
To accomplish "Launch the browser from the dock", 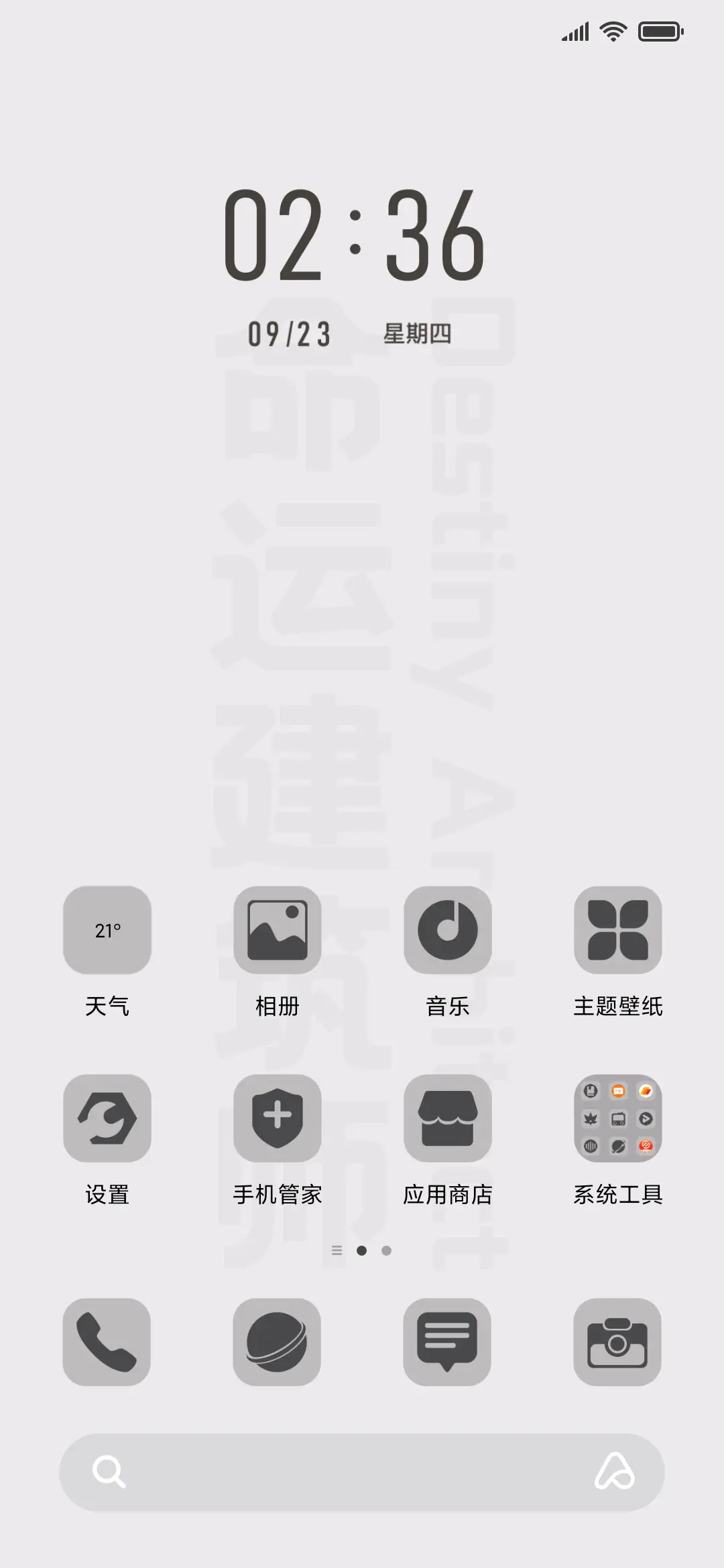I will (x=278, y=1343).
